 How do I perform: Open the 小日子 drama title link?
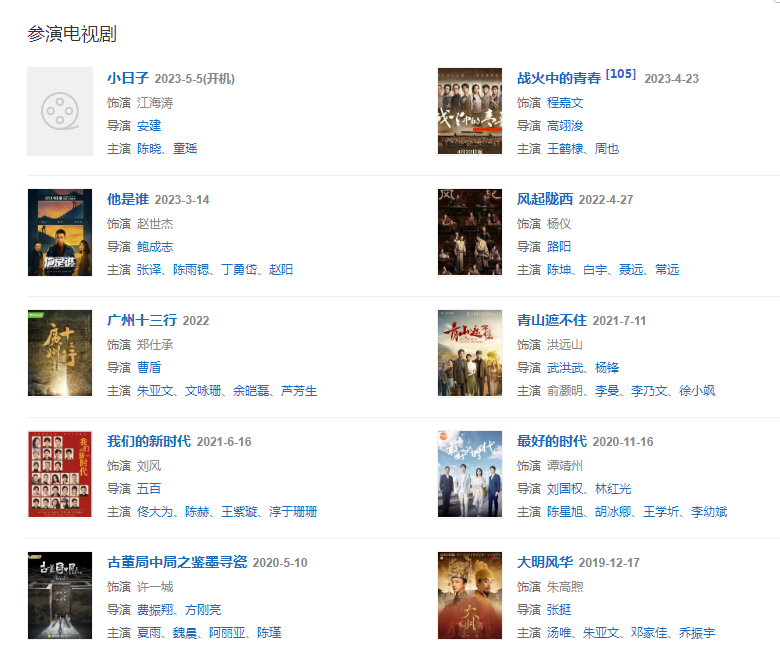[x=128, y=78]
